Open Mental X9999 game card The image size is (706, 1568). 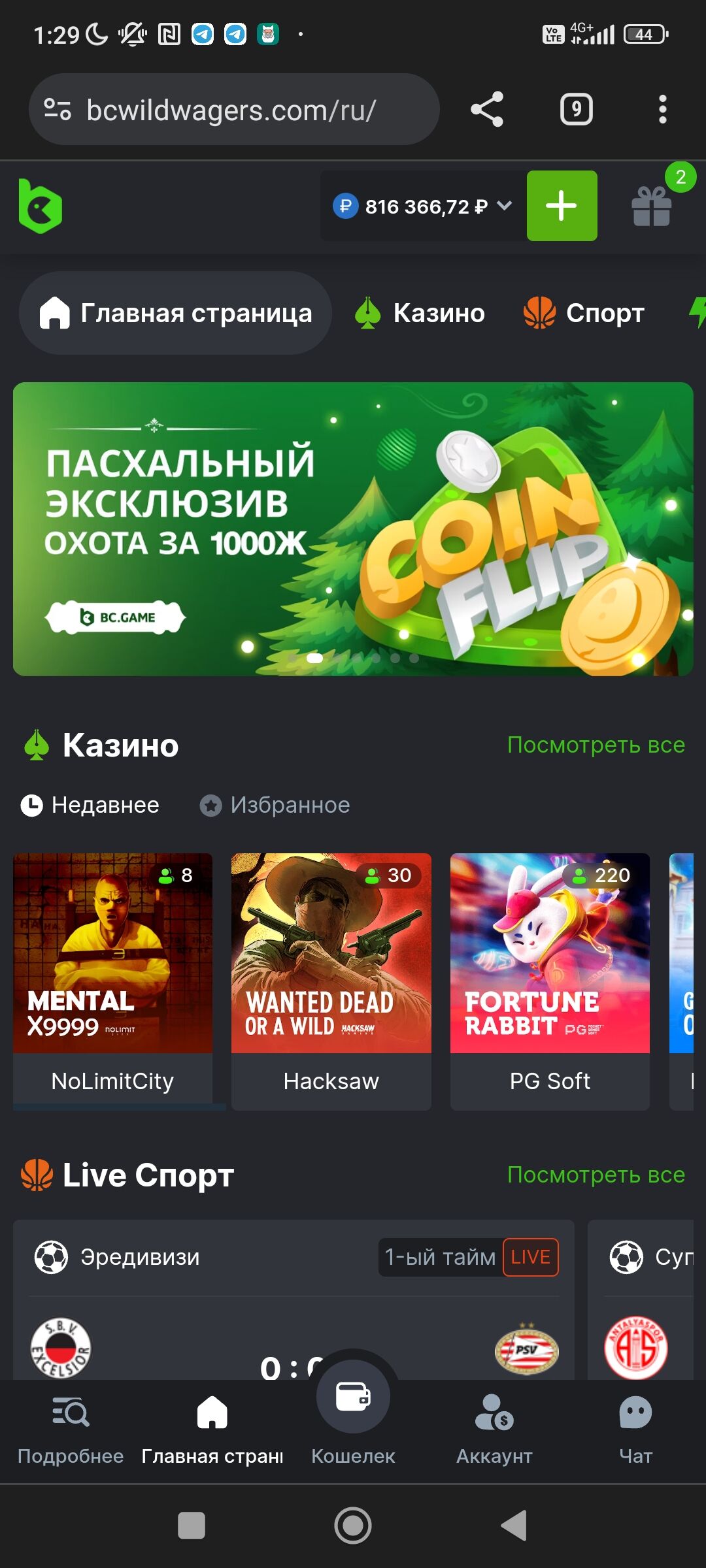112,954
